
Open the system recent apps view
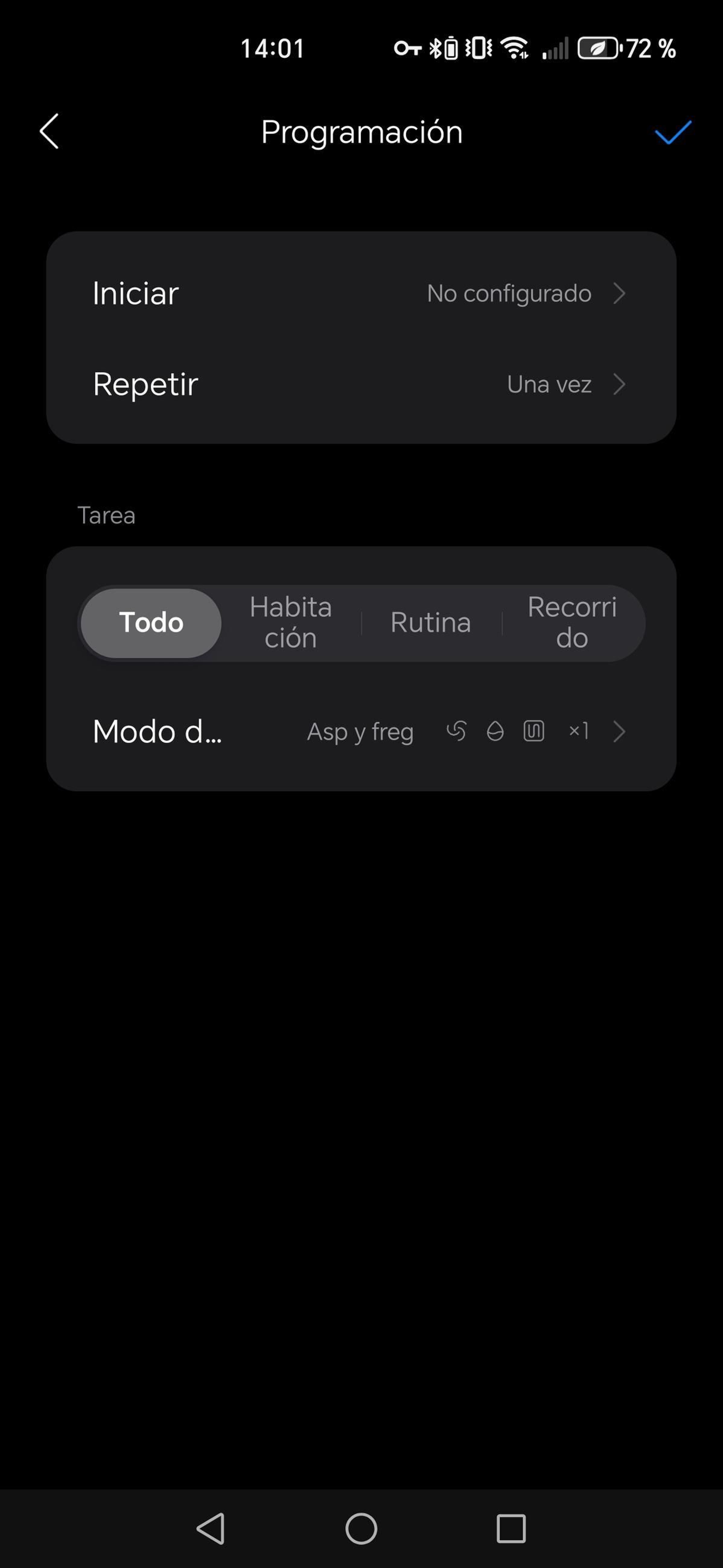pos(511,1528)
